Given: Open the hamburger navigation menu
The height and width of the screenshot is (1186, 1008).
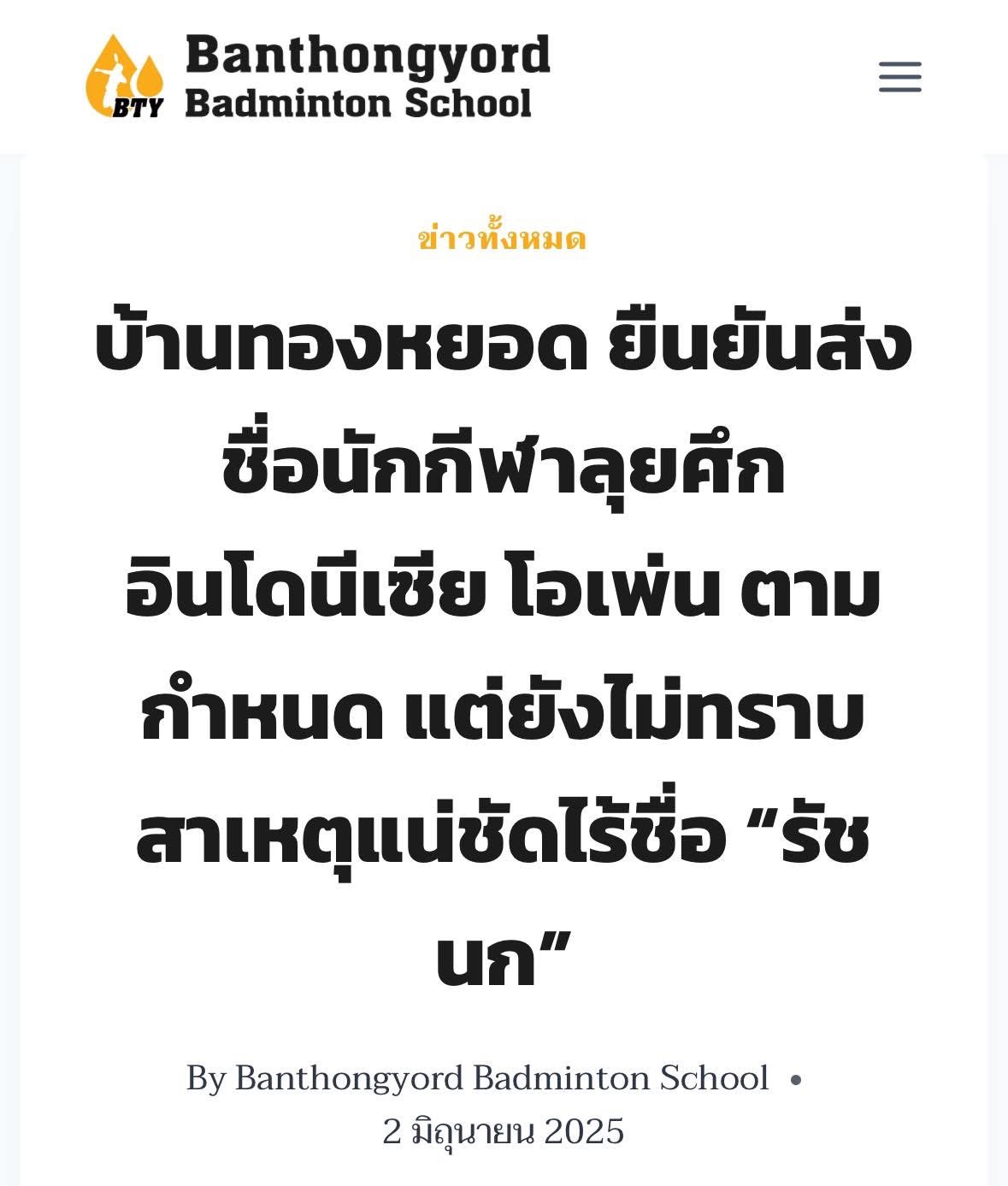Looking at the screenshot, I should click(900, 77).
